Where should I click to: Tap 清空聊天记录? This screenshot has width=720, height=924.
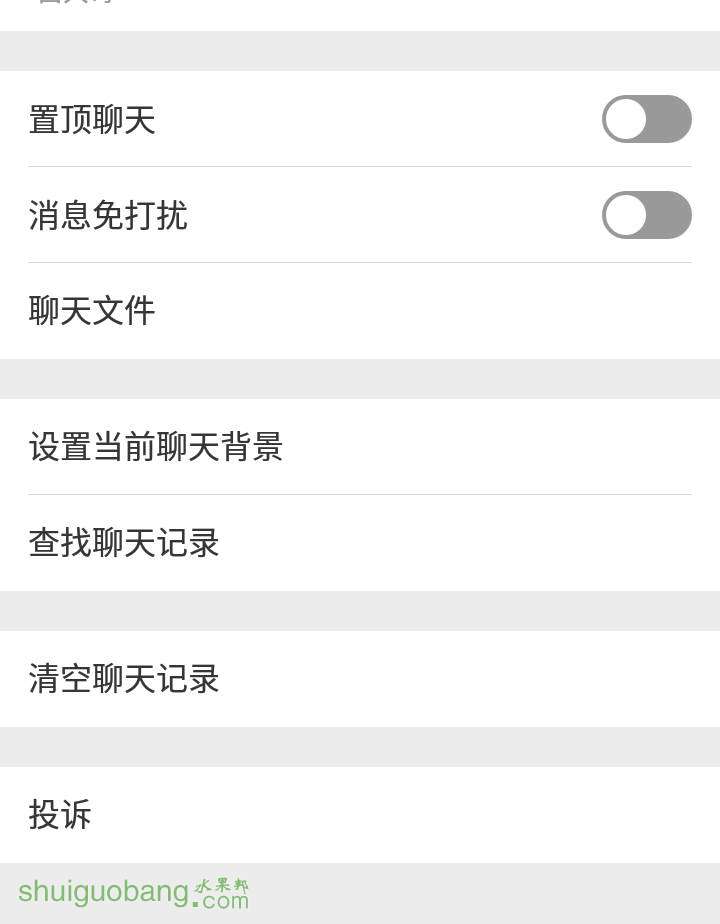[124, 679]
